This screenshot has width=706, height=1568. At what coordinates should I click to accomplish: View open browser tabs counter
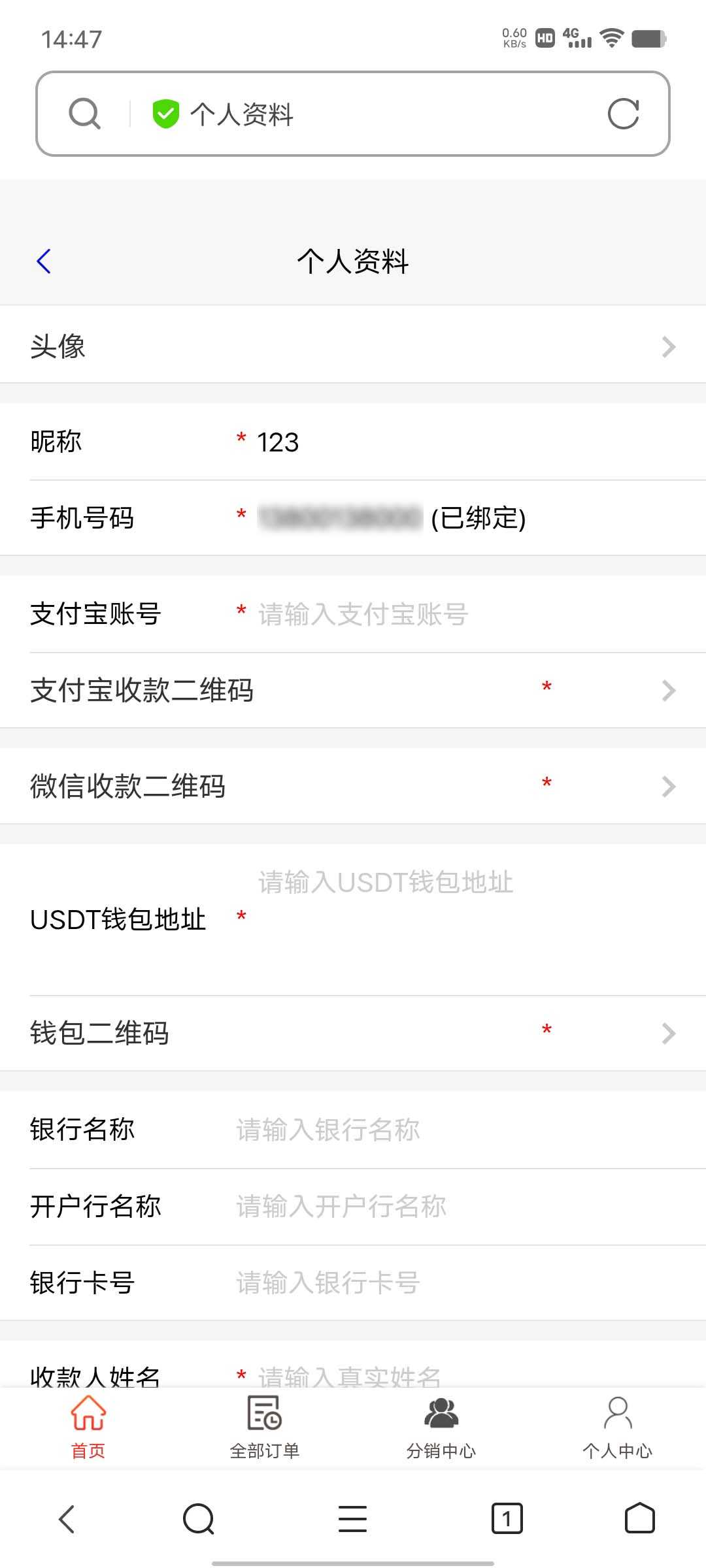pos(507,1518)
